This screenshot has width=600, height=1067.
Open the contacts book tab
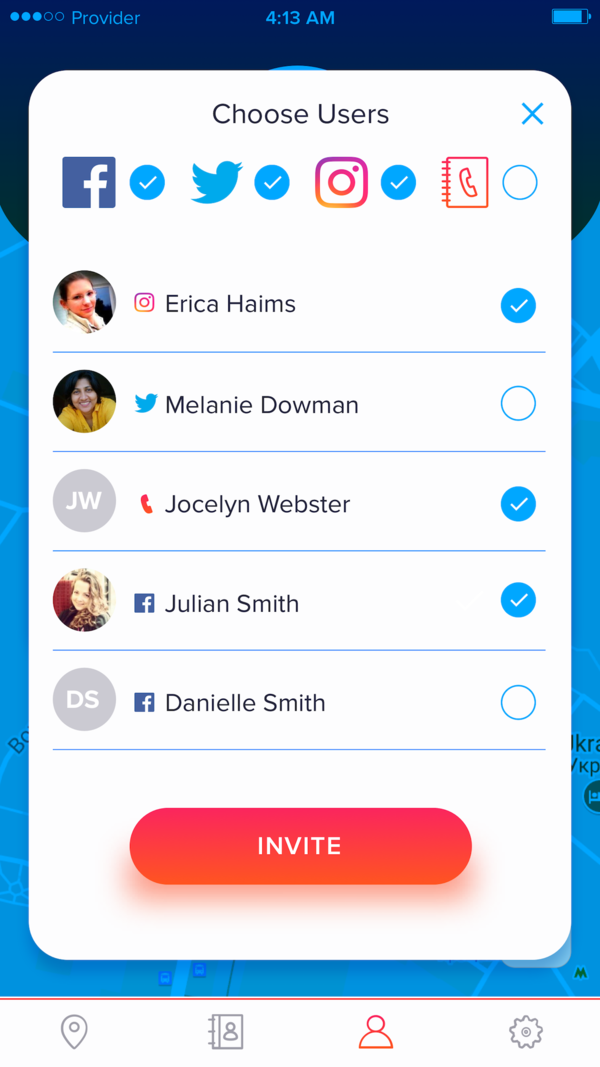tap(225, 1032)
